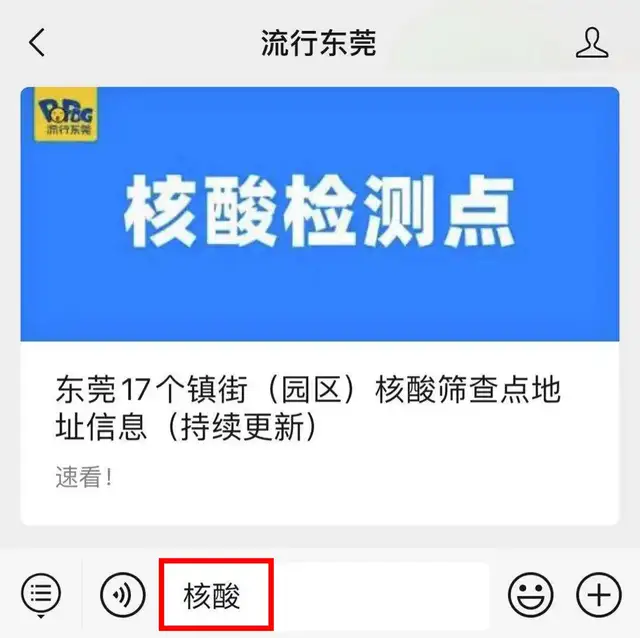Focus the message field containing 核酸
Screen dimensions: 640x638
(320, 596)
